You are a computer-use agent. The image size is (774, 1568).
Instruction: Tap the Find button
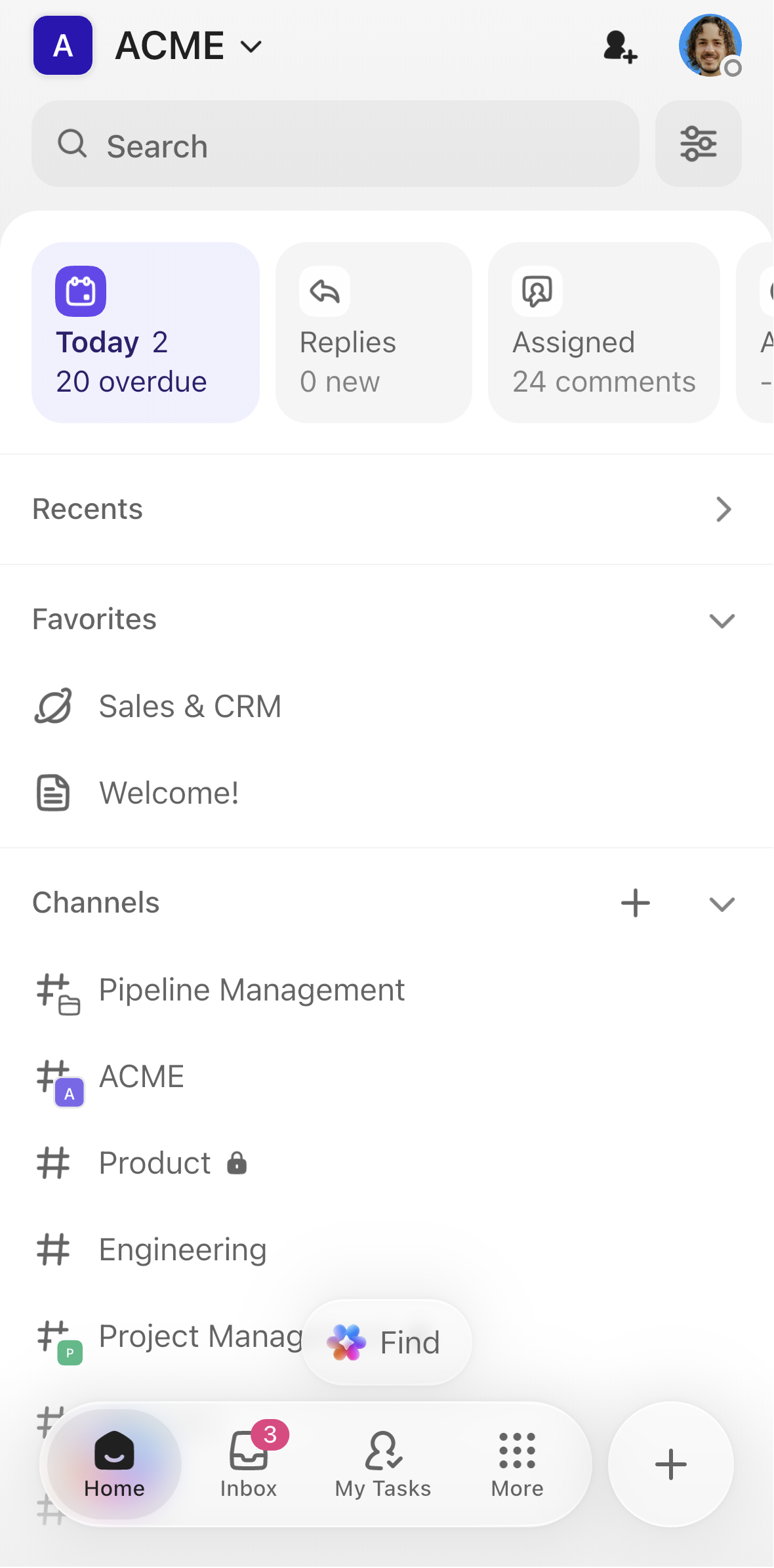(386, 1342)
